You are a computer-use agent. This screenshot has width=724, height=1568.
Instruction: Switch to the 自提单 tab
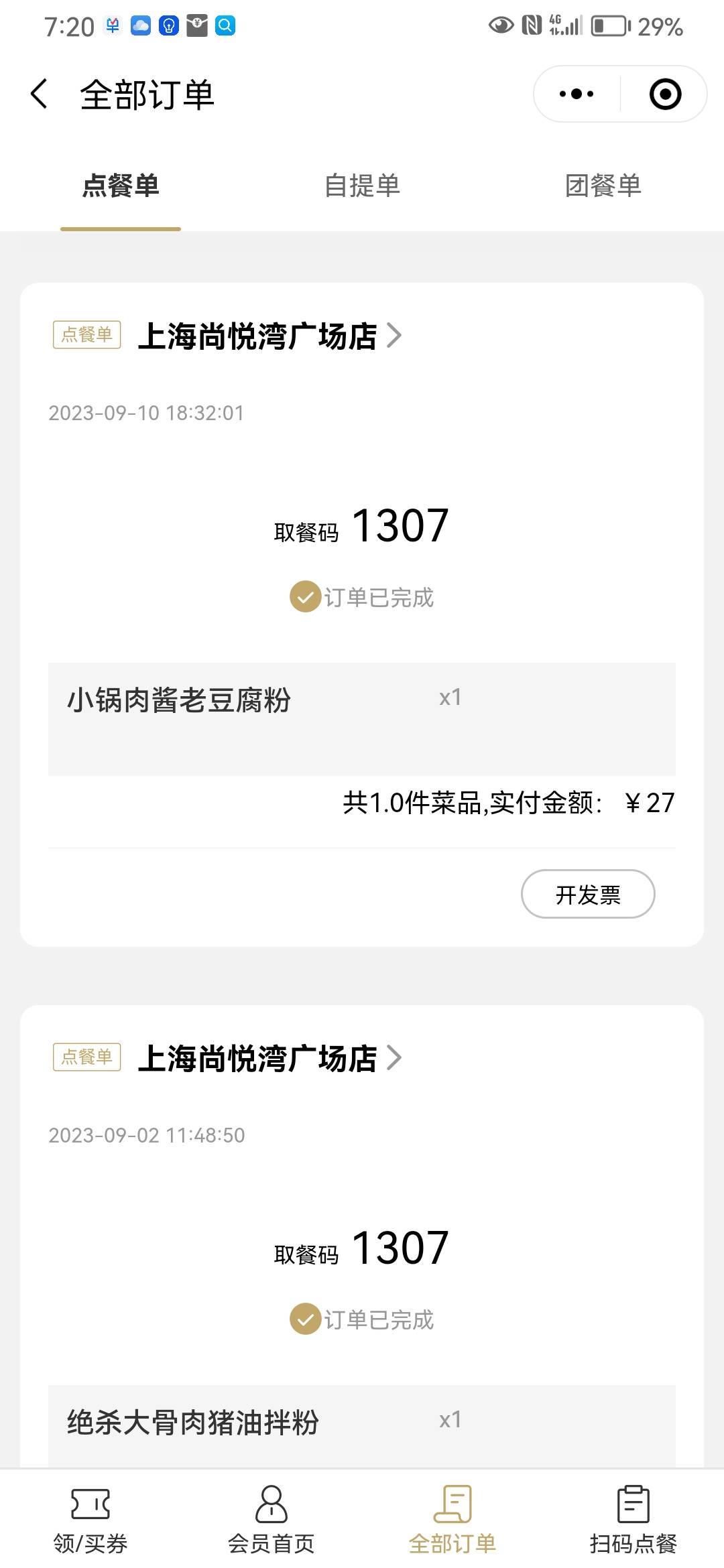pos(362,186)
